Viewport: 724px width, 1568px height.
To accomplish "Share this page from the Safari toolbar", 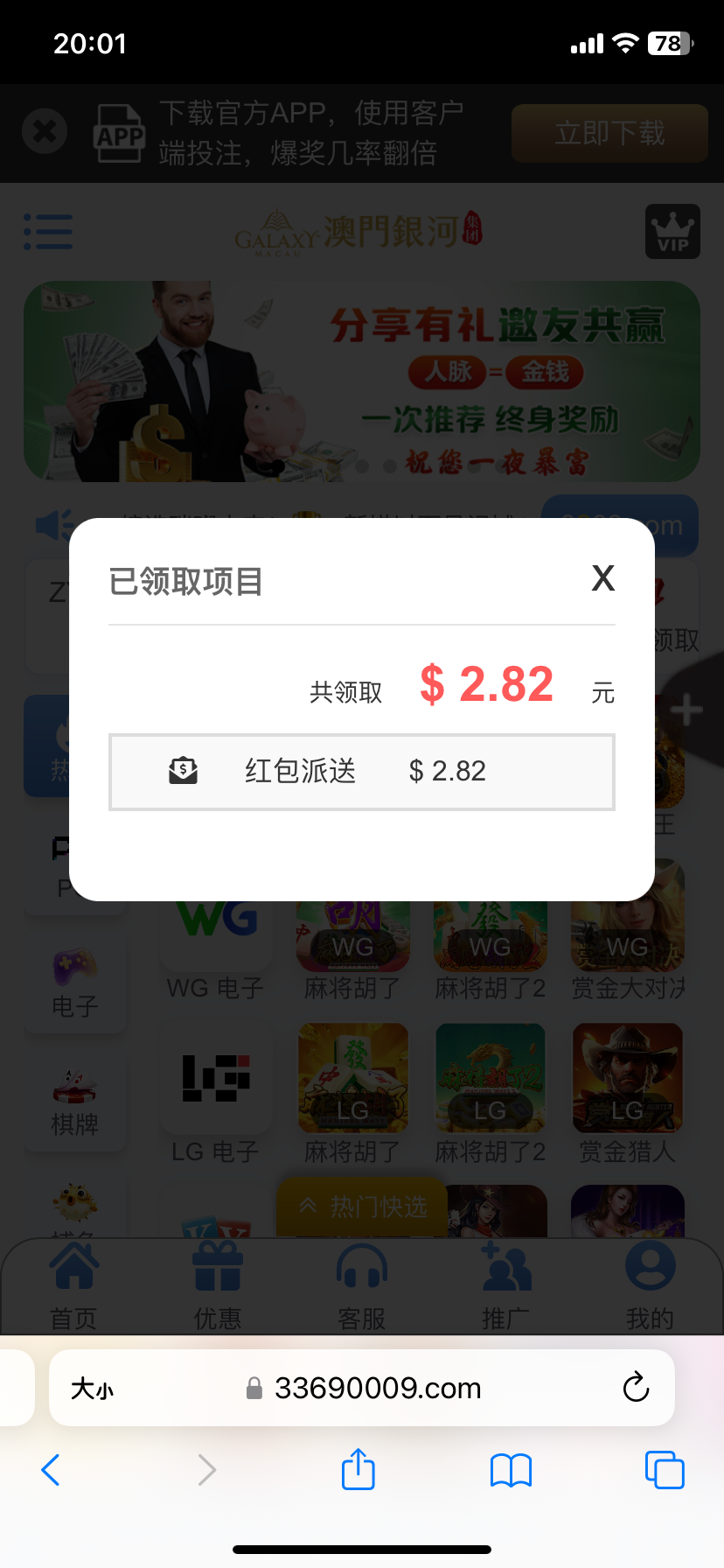I will coord(359,1469).
